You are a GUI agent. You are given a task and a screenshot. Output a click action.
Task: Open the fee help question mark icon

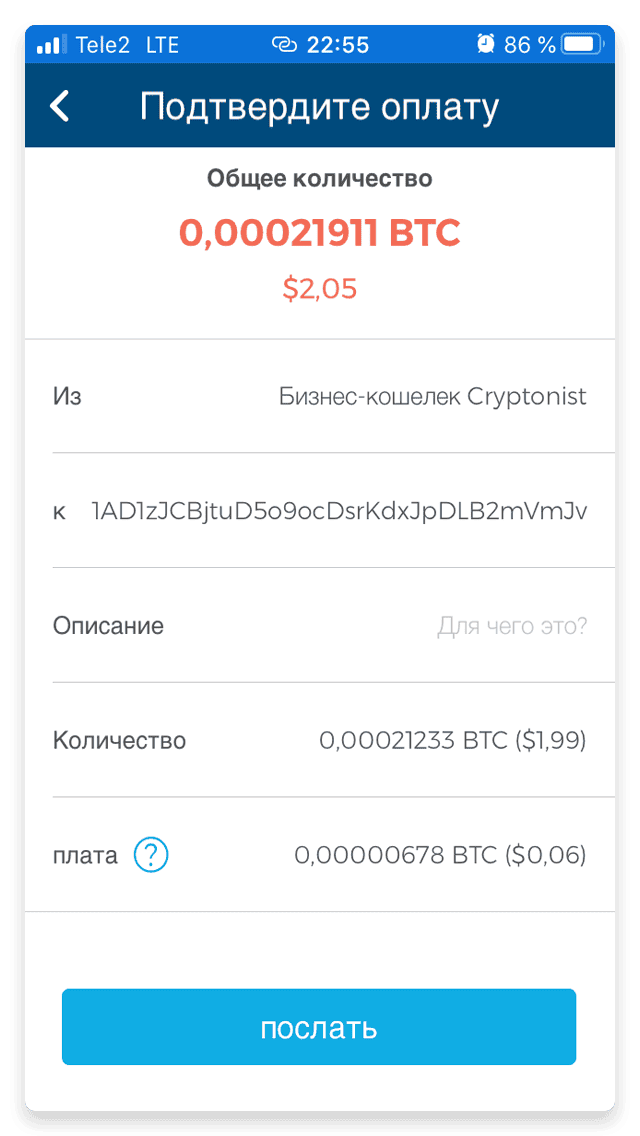(151, 855)
